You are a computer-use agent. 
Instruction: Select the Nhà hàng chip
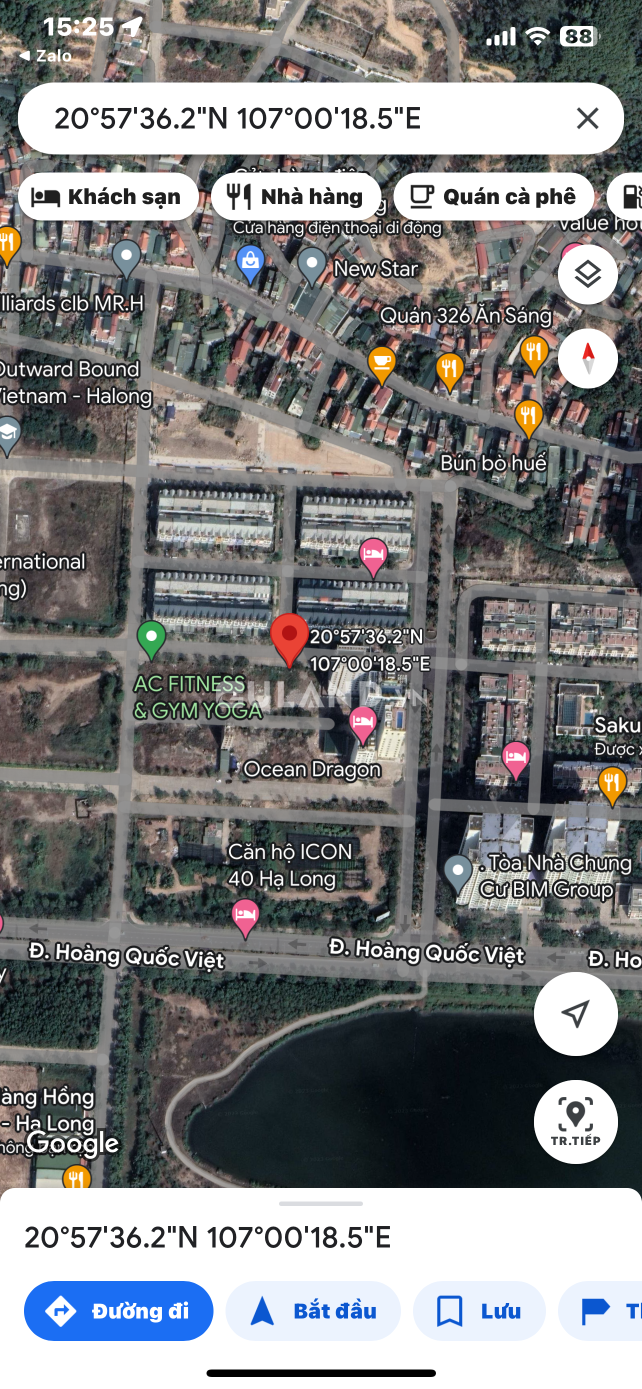coord(295,197)
